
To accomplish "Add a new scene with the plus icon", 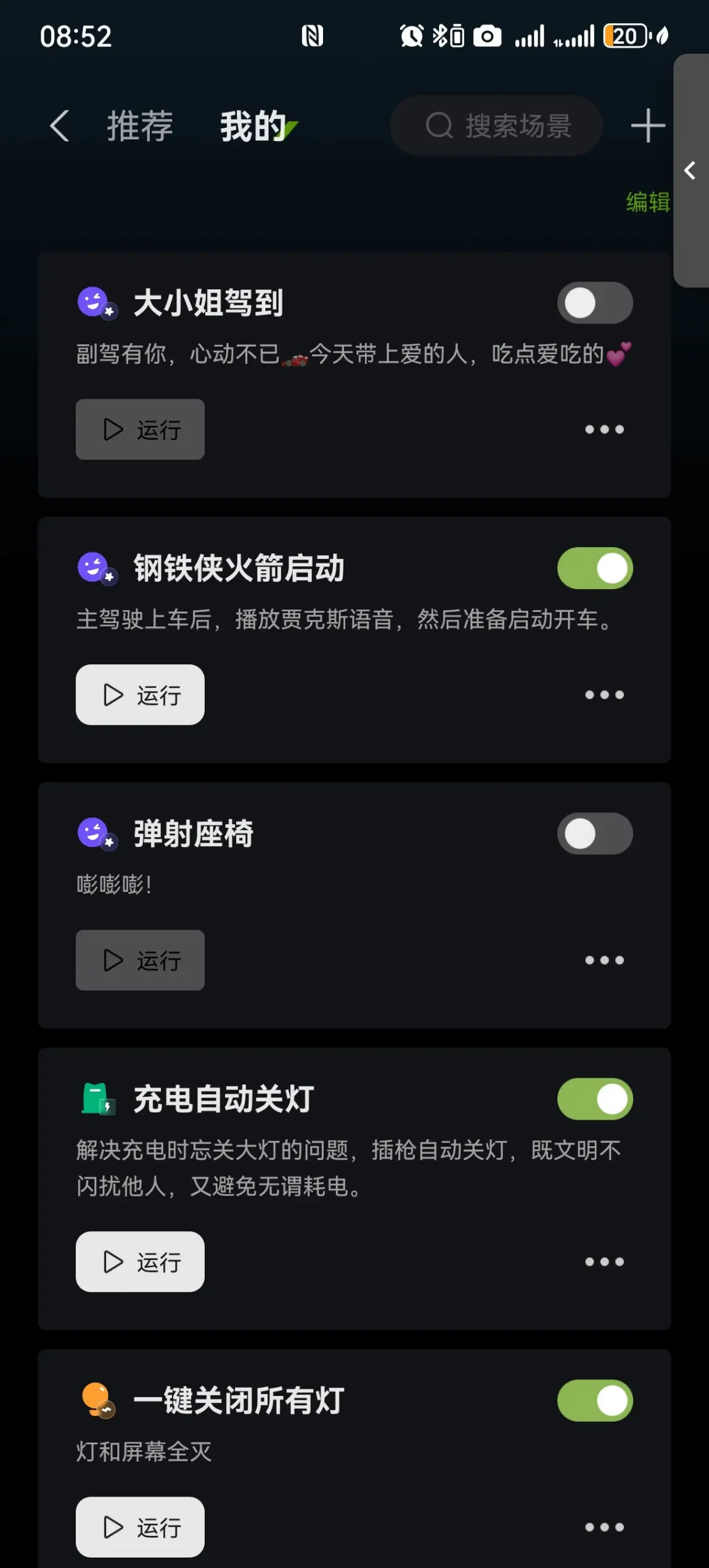I will click(647, 126).
